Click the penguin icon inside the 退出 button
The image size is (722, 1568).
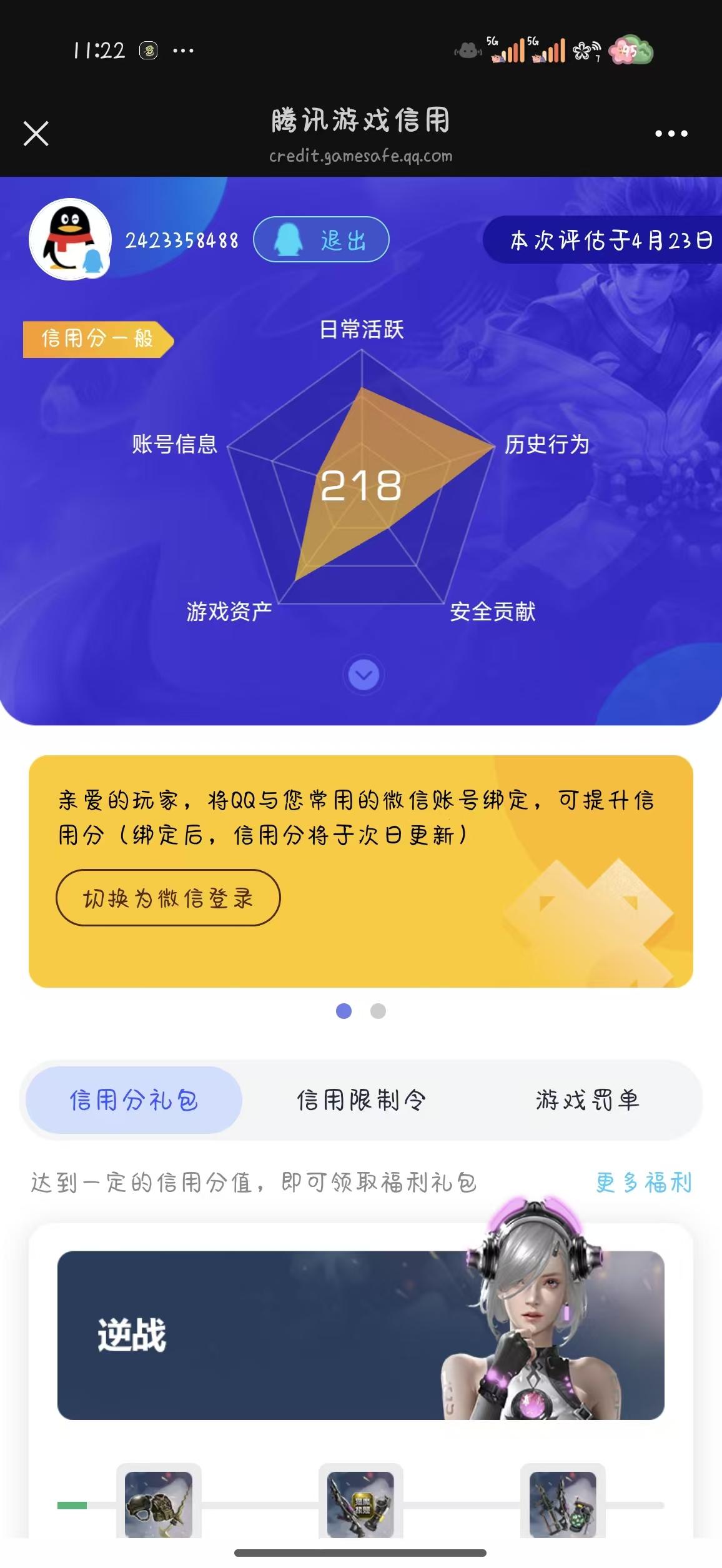pyautogui.click(x=289, y=239)
